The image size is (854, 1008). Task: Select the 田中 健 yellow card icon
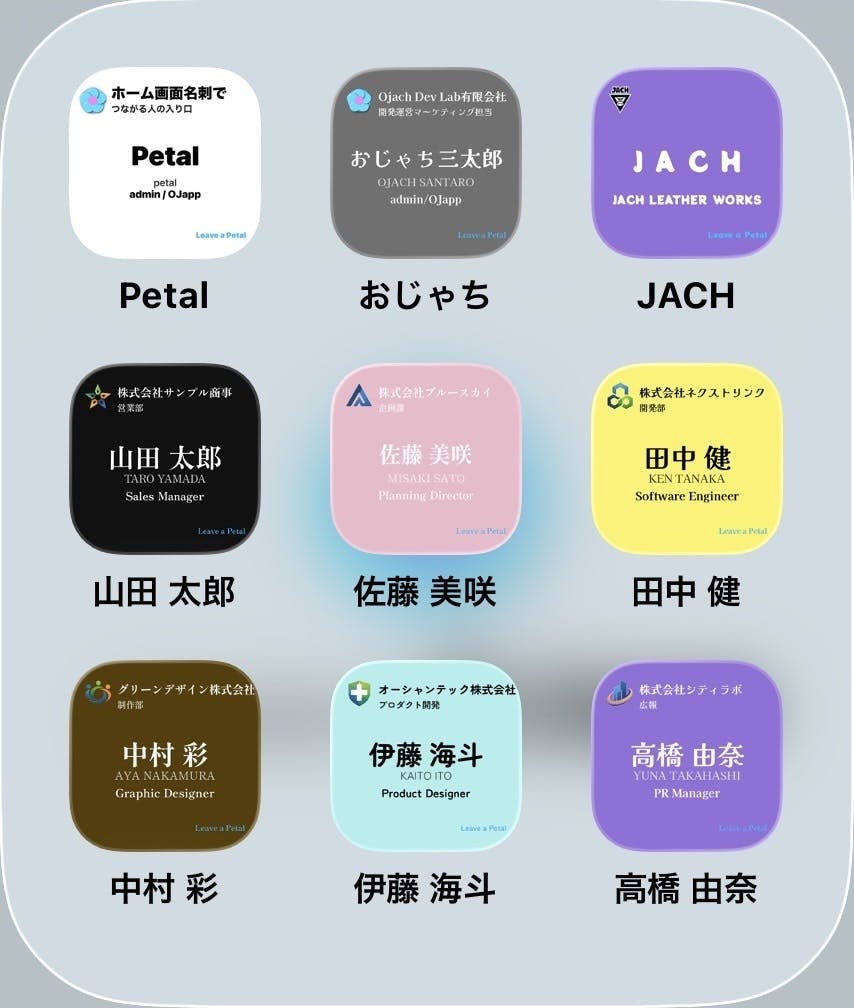pyautogui.click(x=687, y=459)
